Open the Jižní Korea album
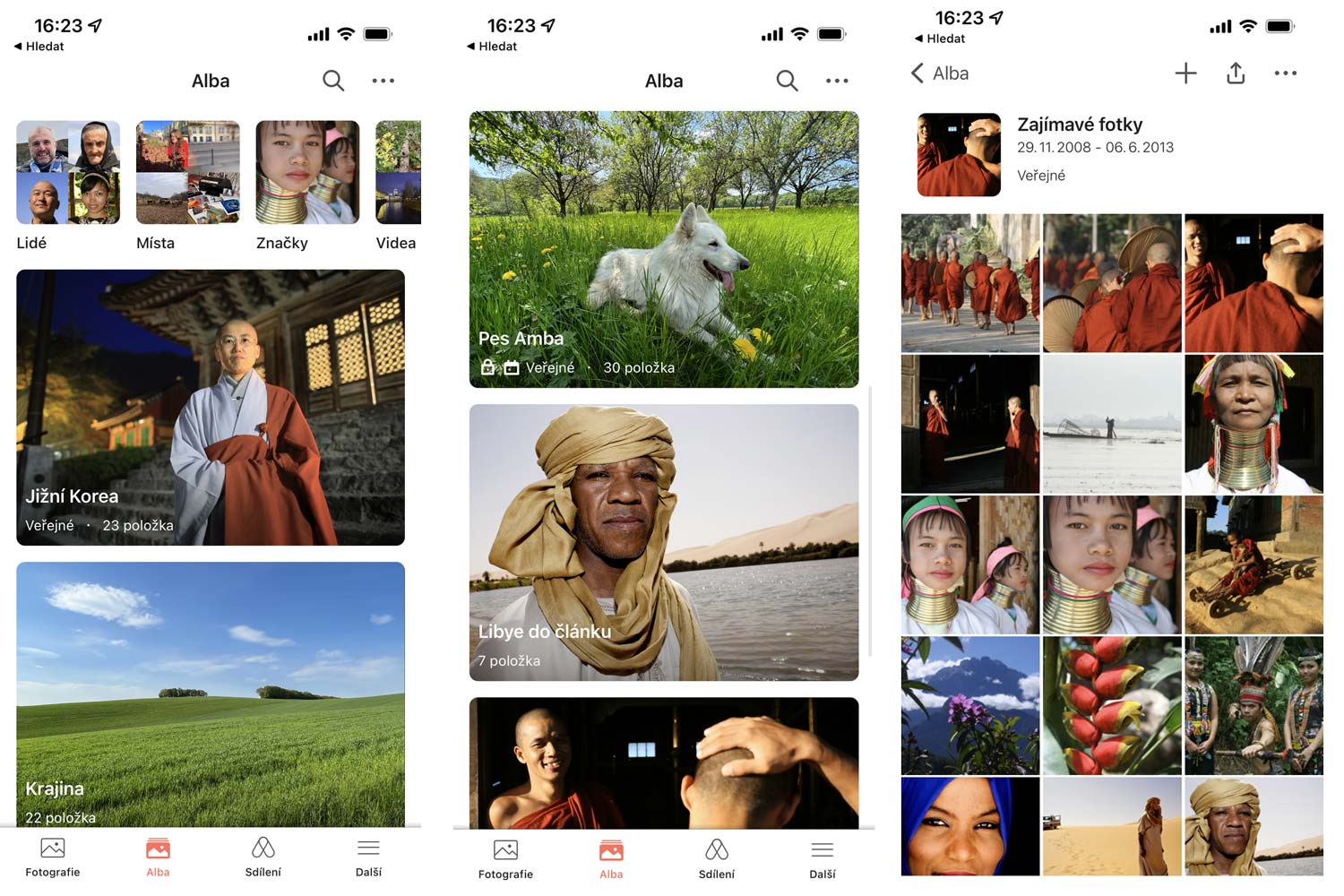This screenshot has width=1344, height=896. [211, 408]
